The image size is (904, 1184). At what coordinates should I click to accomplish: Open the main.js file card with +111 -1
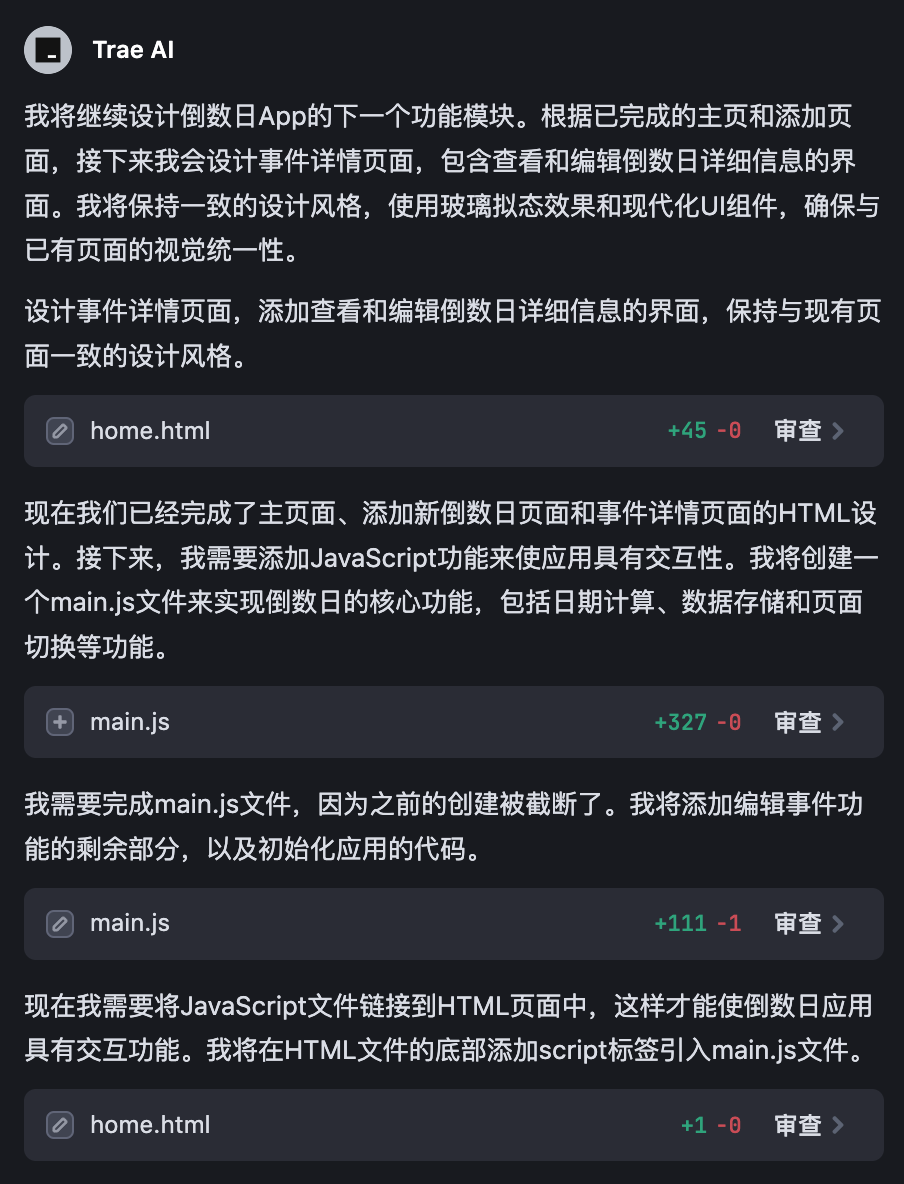click(130, 924)
